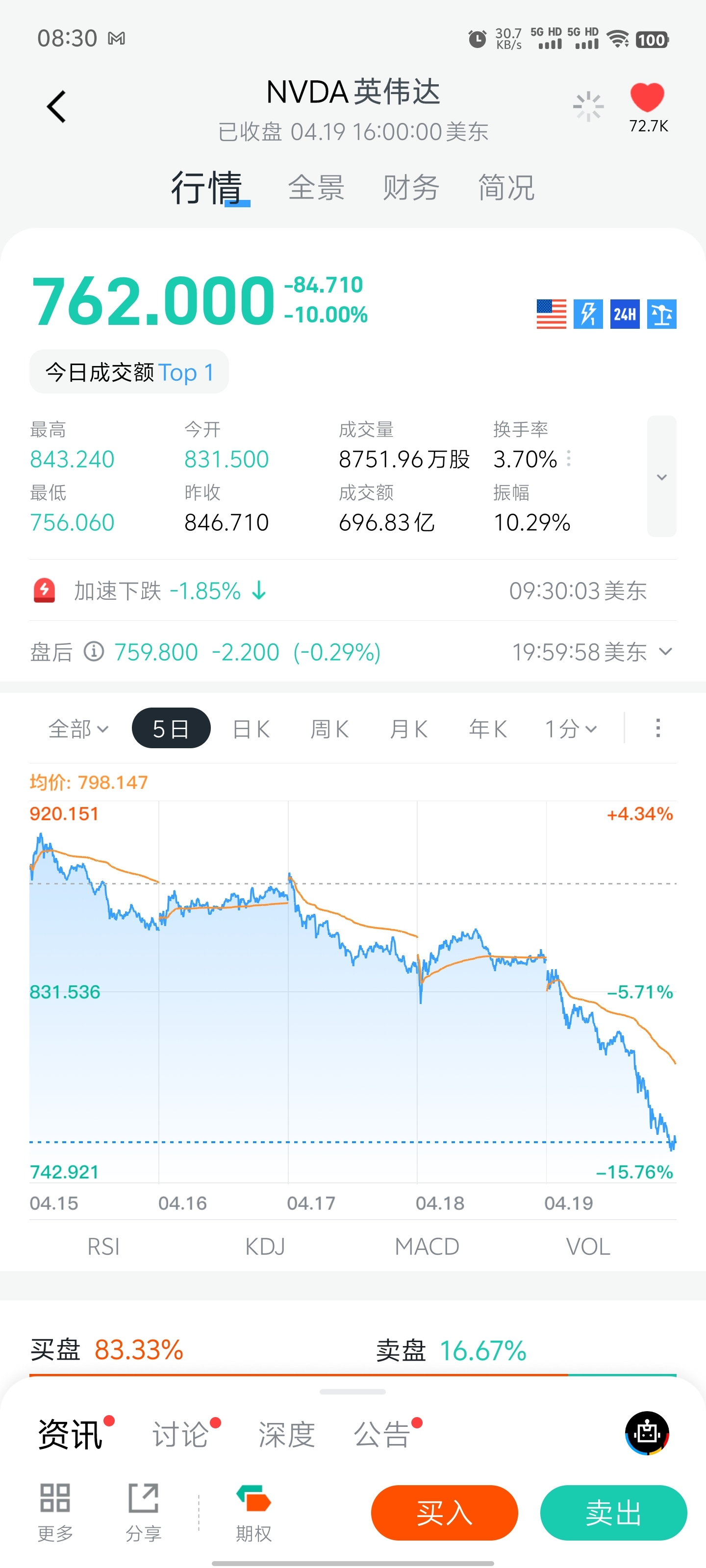The height and width of the screenshot is (1568, 706).
Task: Switch to the 简况 tab
Action: point(506,188)
